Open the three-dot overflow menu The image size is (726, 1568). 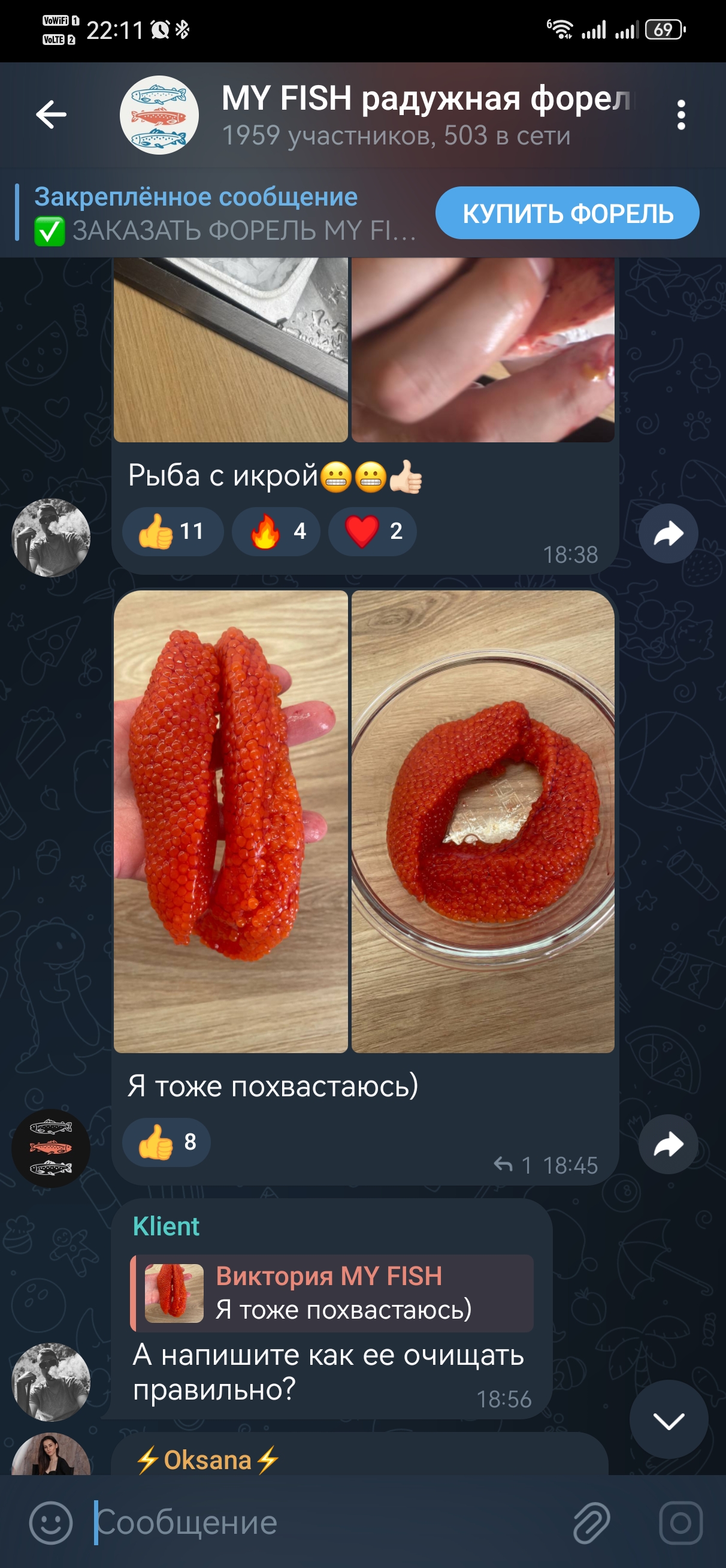[x=681, y=115]
